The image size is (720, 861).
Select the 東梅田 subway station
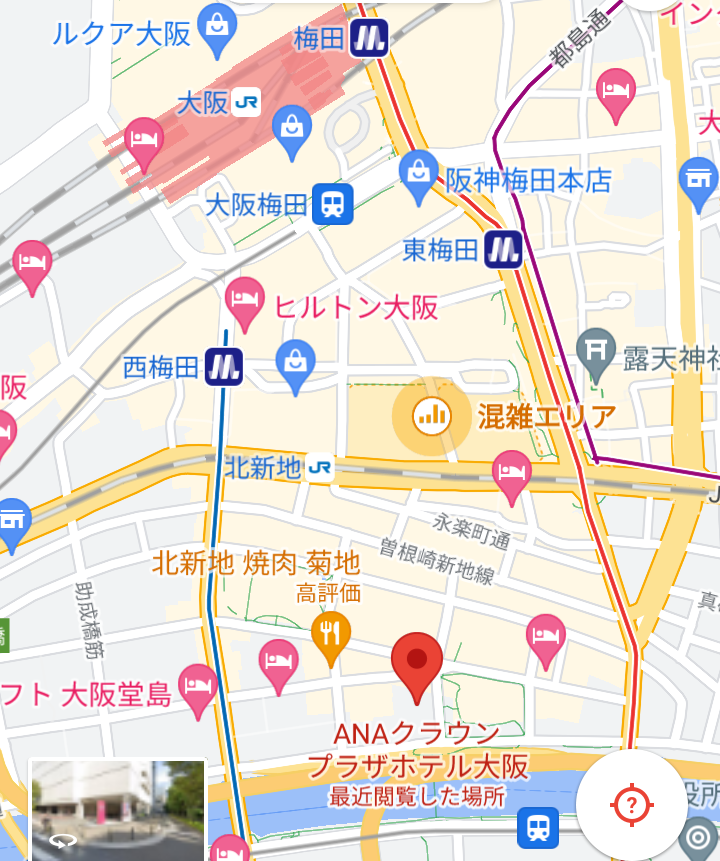pos(503,250)
